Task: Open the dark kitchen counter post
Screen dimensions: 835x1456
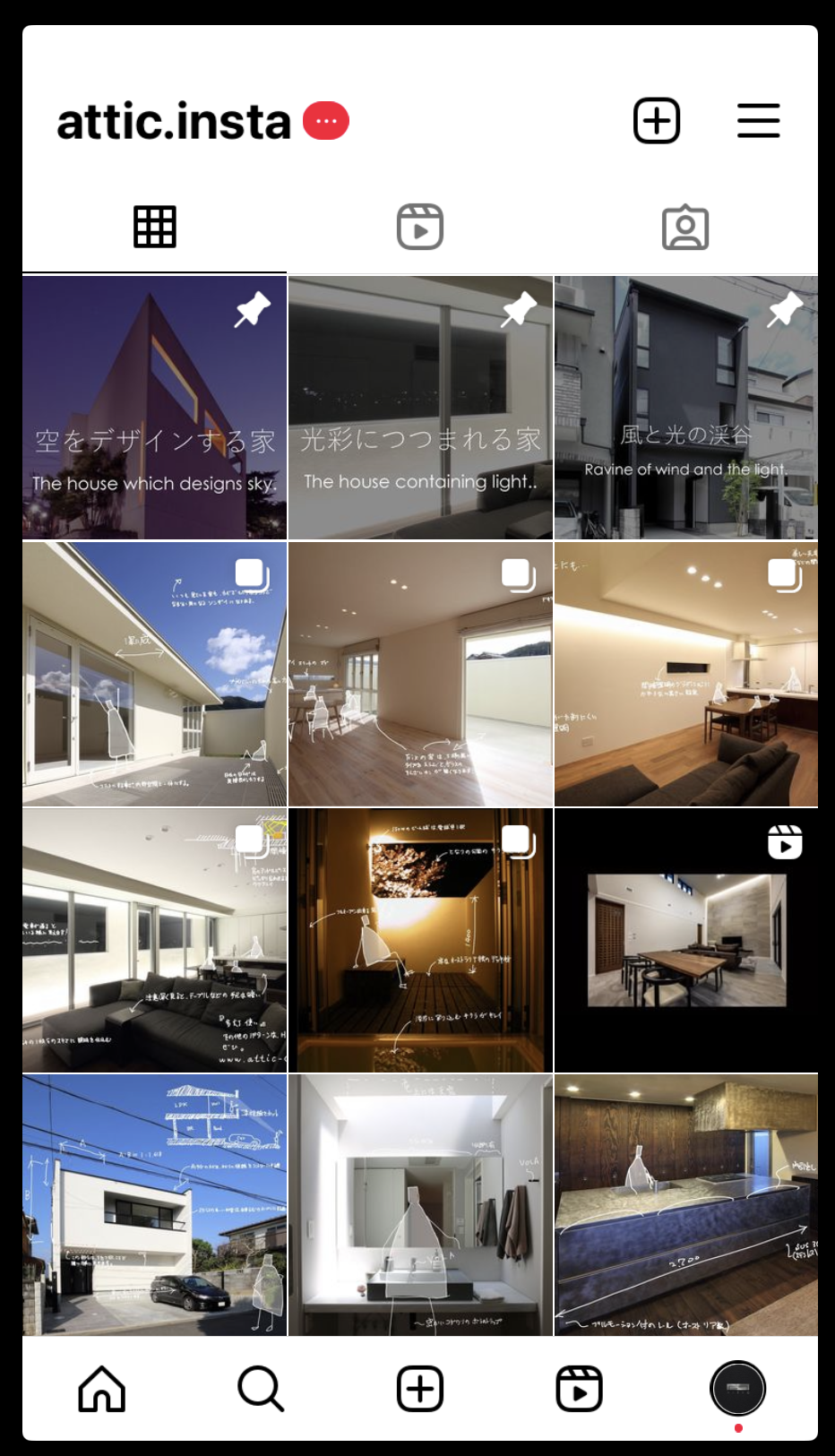Action: pos(686,1205)
